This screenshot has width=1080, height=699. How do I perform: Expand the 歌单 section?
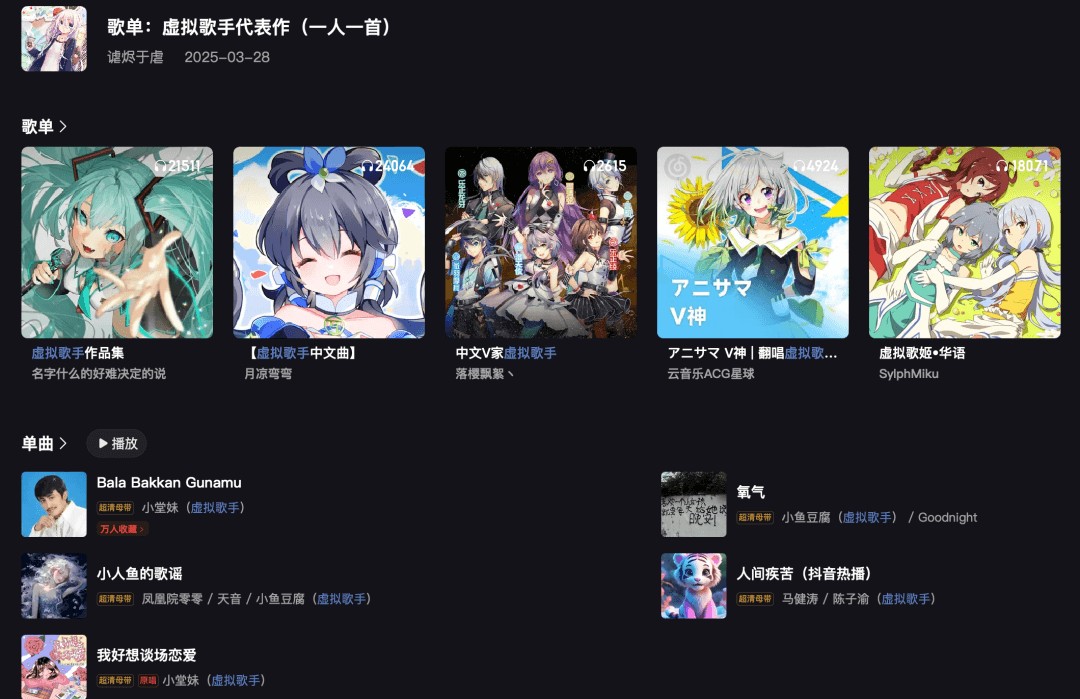45,126
